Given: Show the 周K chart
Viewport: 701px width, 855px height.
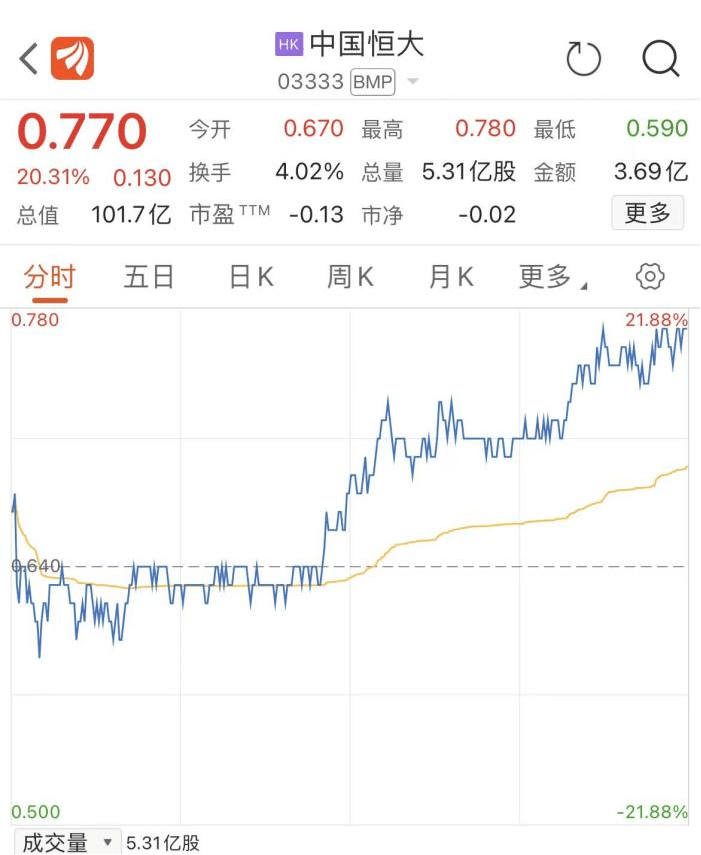Looking at the screenshot, I should (x=350, y=277).
